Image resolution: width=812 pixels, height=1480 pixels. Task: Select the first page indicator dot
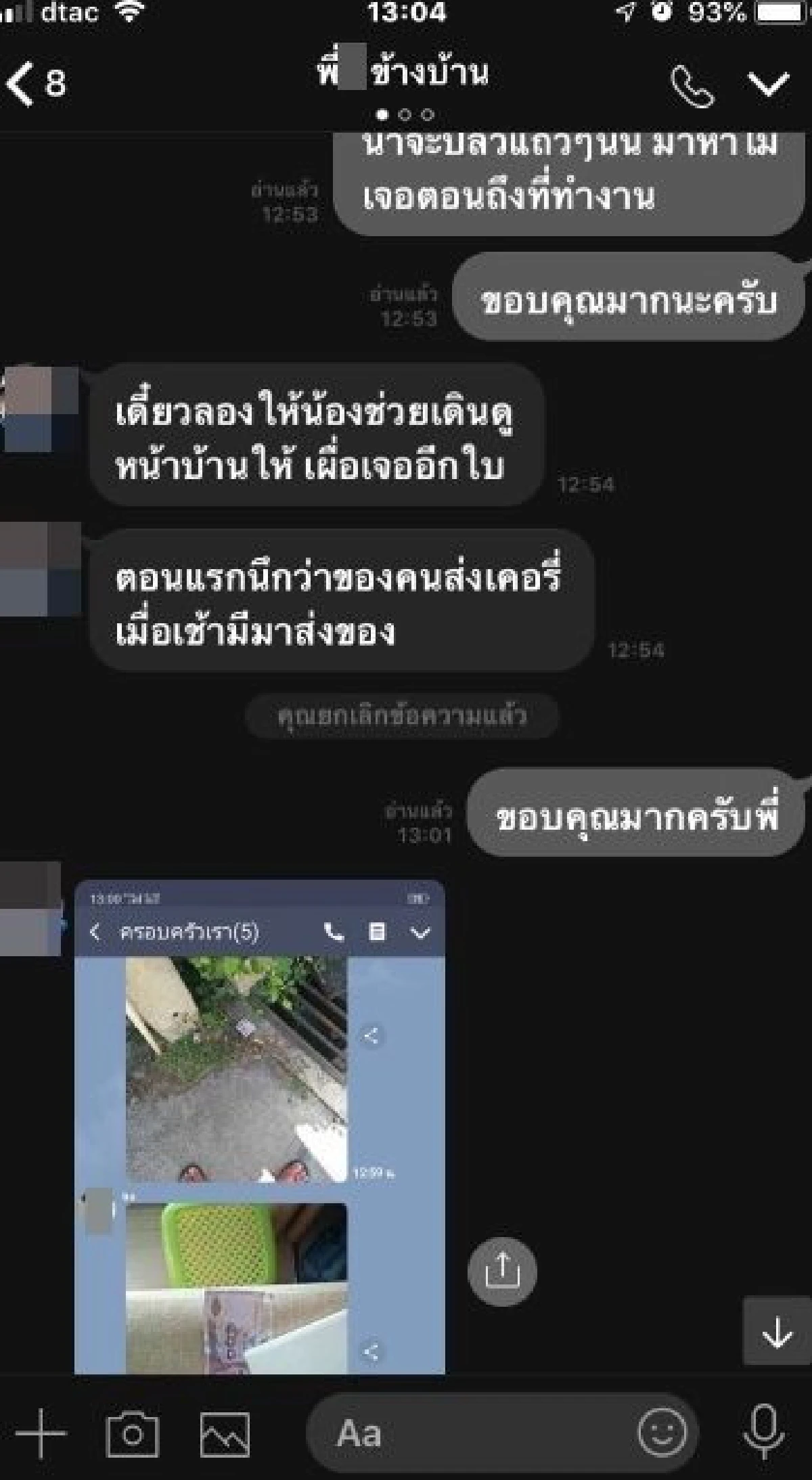(x=382, y=115)
